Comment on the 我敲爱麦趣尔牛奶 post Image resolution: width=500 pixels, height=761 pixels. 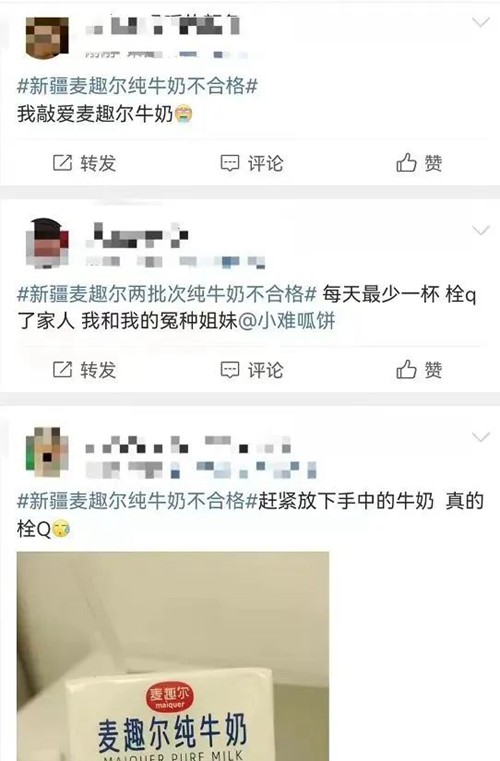click(x=251, y=163)
